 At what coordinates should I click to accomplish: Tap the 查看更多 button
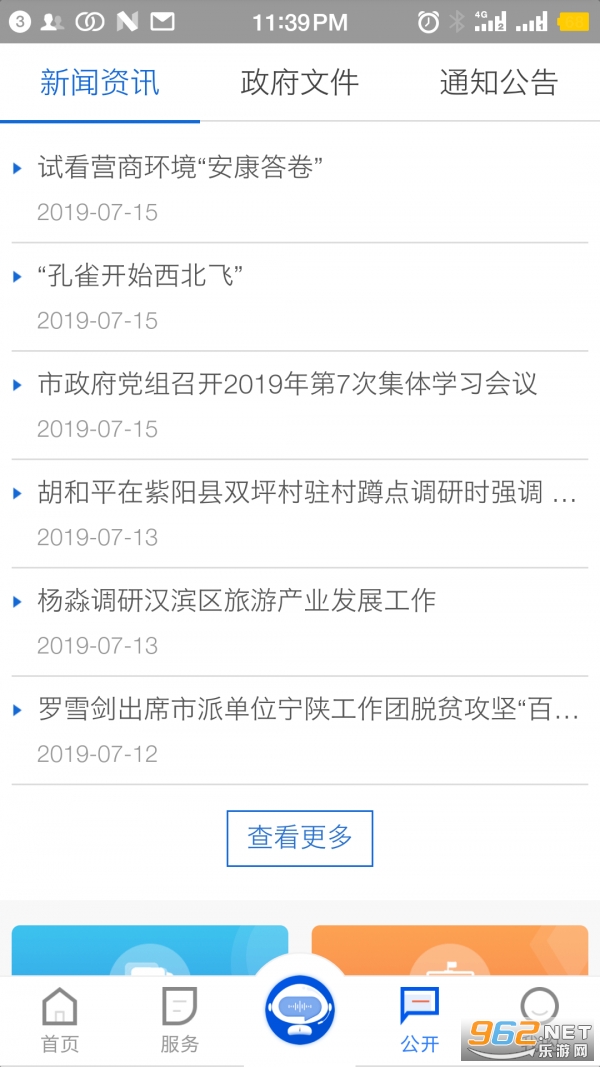300,838
